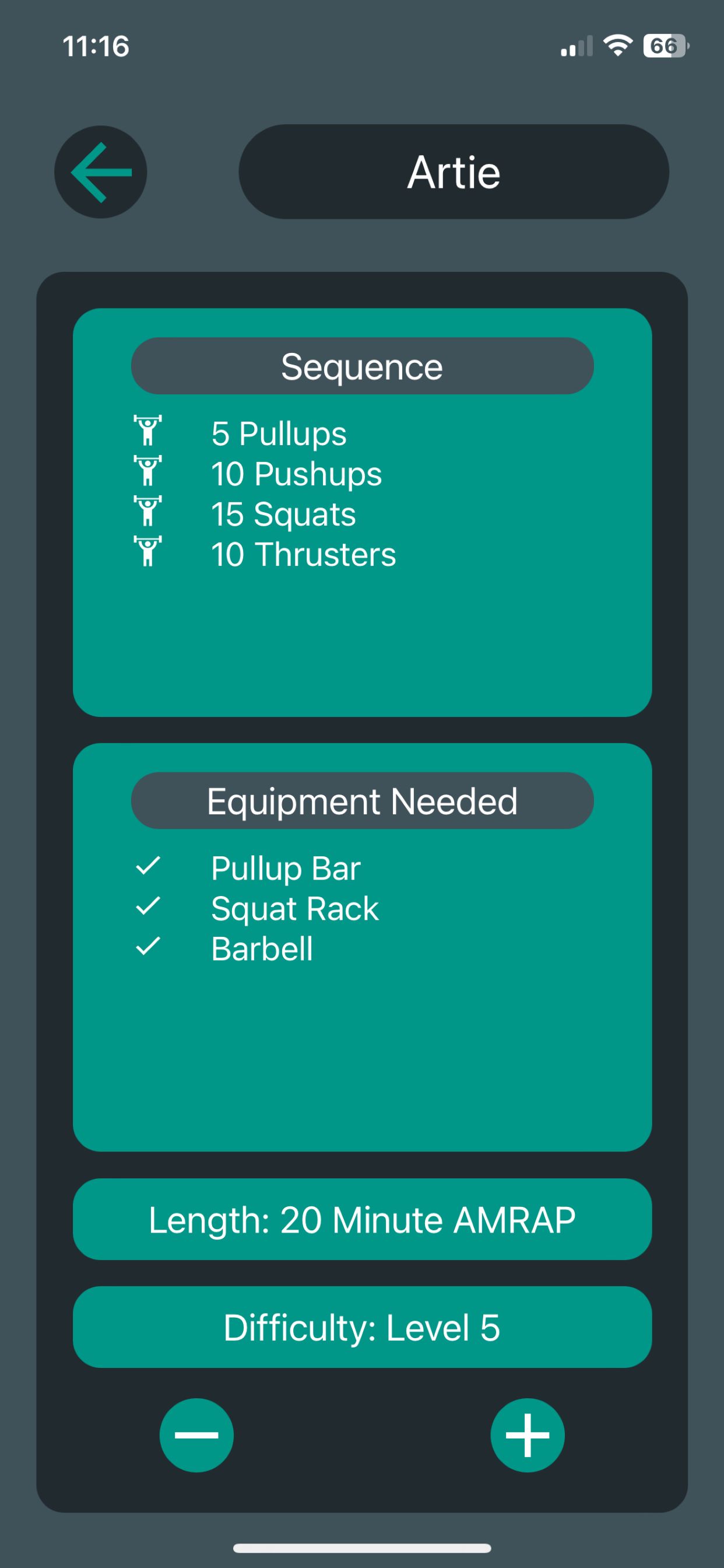
Task: Click the teal back arrow icon
Action: point(102,171)
